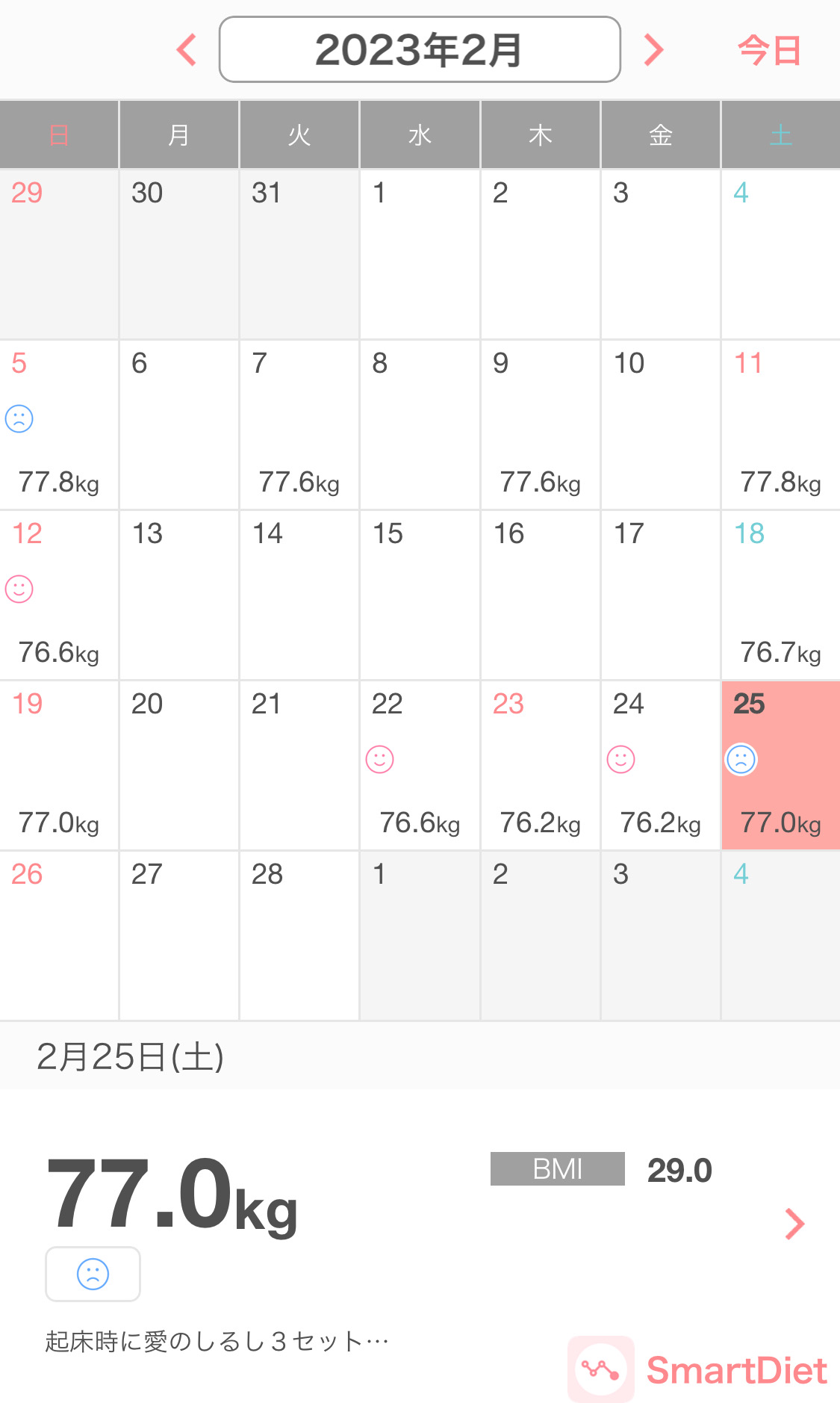Select February 22 on the calendar
Image resolution: width=840 pixels, height=1403 pixels.
point(420,766)
